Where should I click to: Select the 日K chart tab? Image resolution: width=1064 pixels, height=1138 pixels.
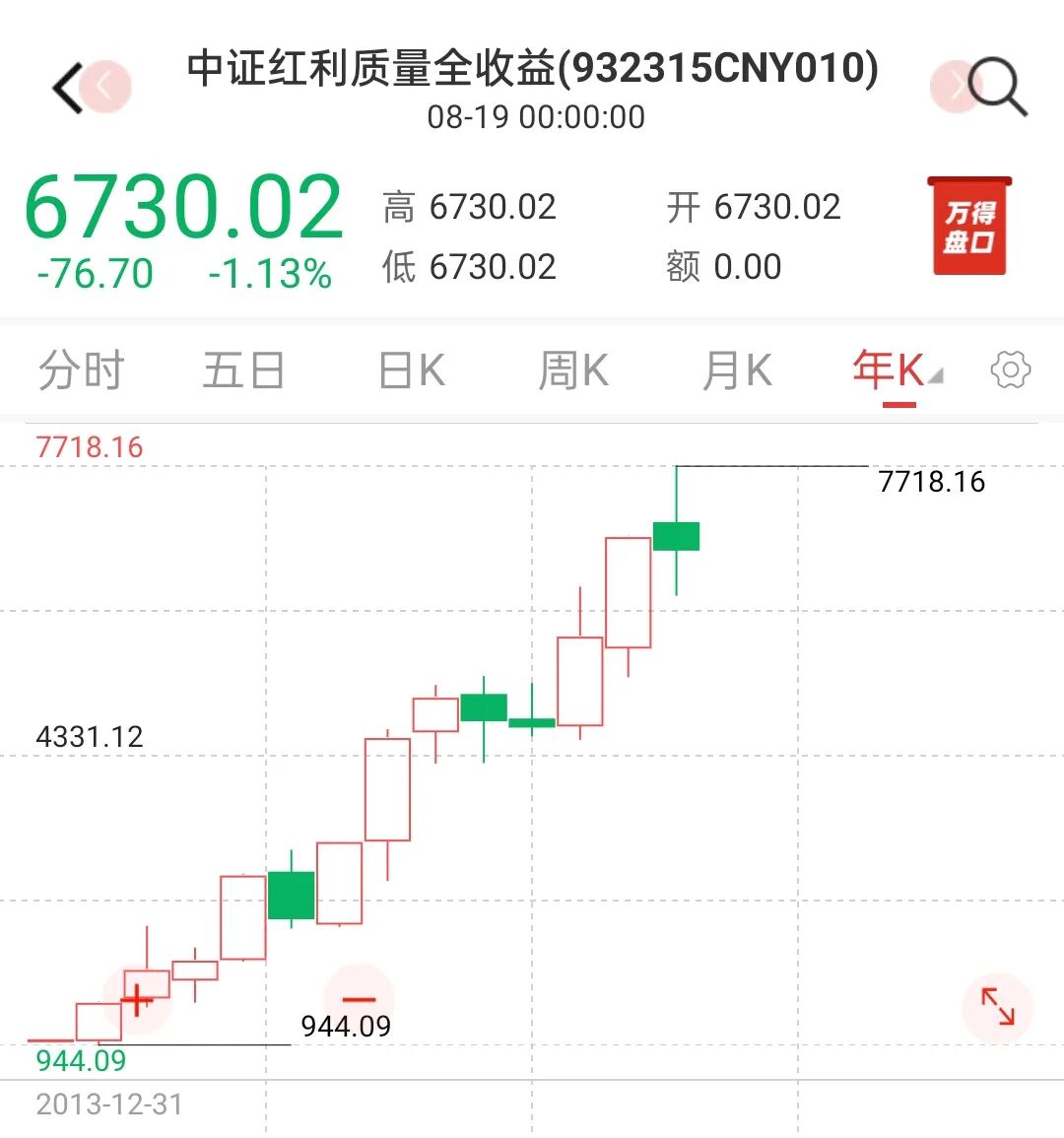point(412,370)
